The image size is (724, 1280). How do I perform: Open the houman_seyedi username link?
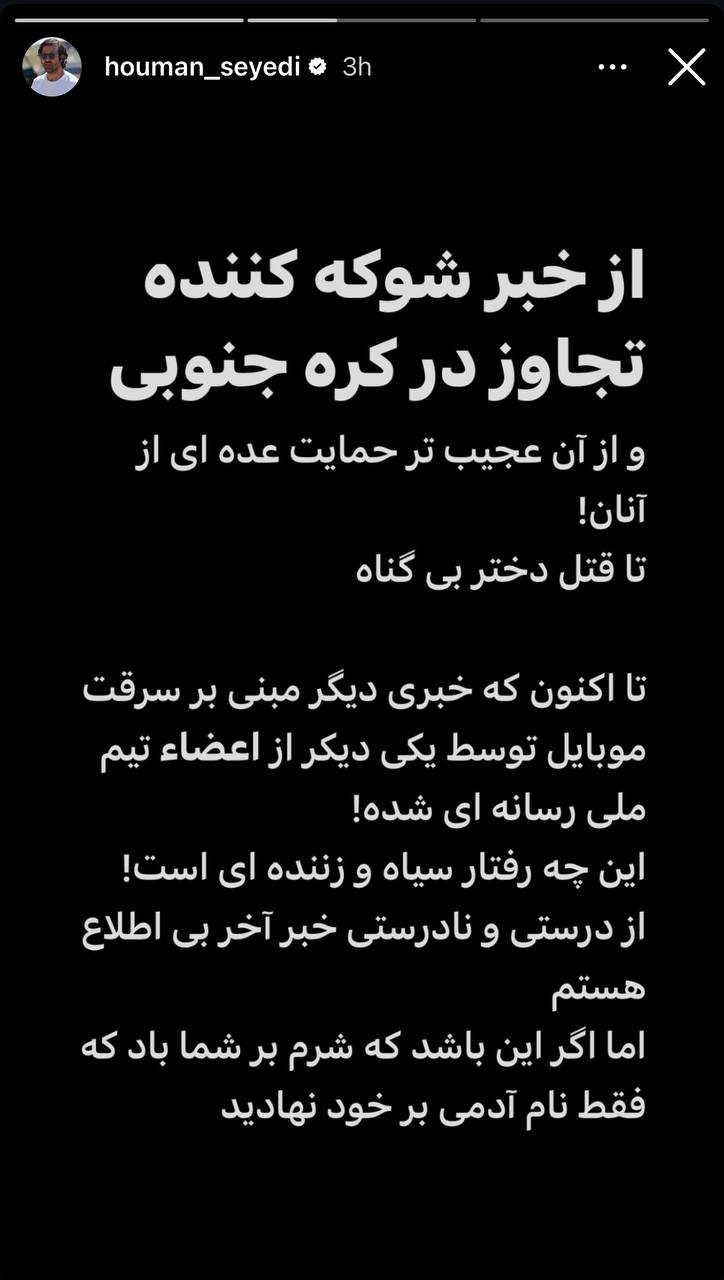point(202,67)
